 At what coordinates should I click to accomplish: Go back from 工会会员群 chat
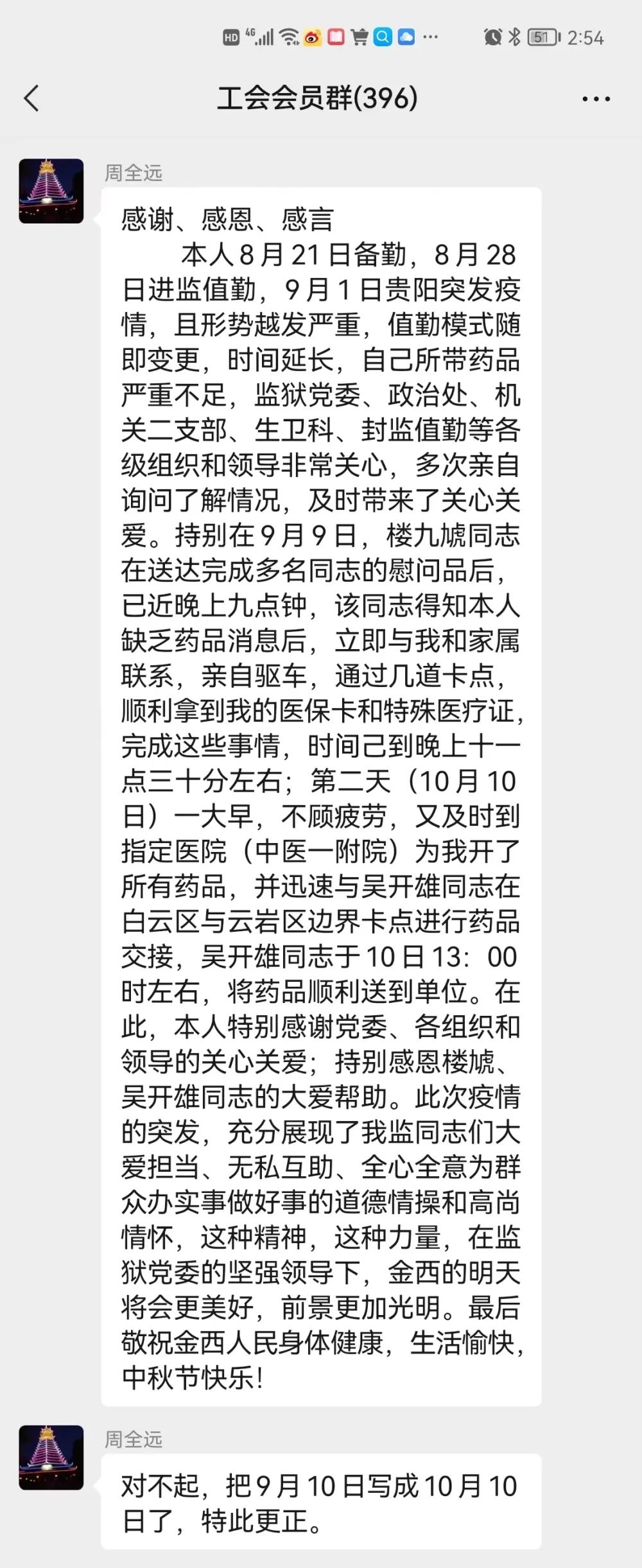click(x=31, y=98)
